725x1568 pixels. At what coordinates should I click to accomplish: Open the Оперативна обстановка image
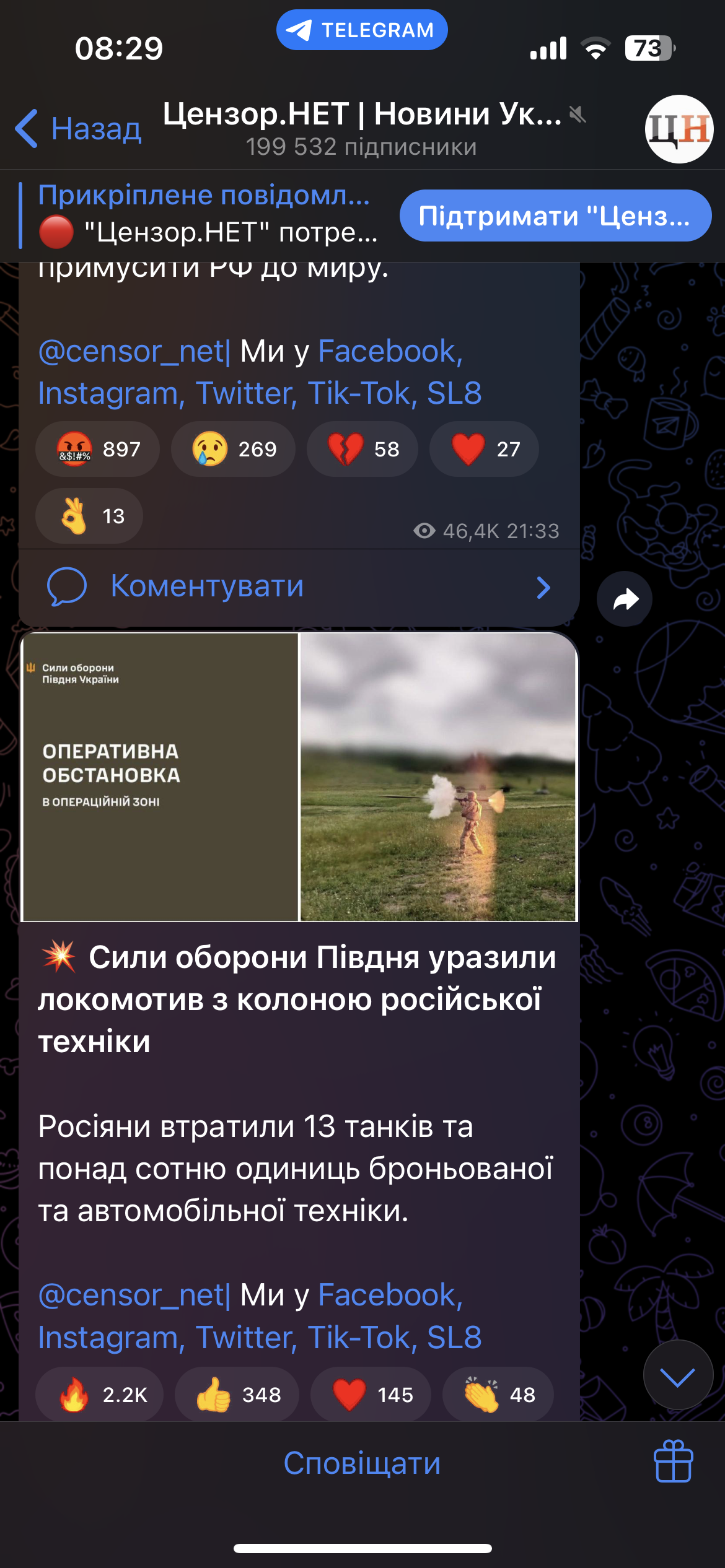[160, 777]
